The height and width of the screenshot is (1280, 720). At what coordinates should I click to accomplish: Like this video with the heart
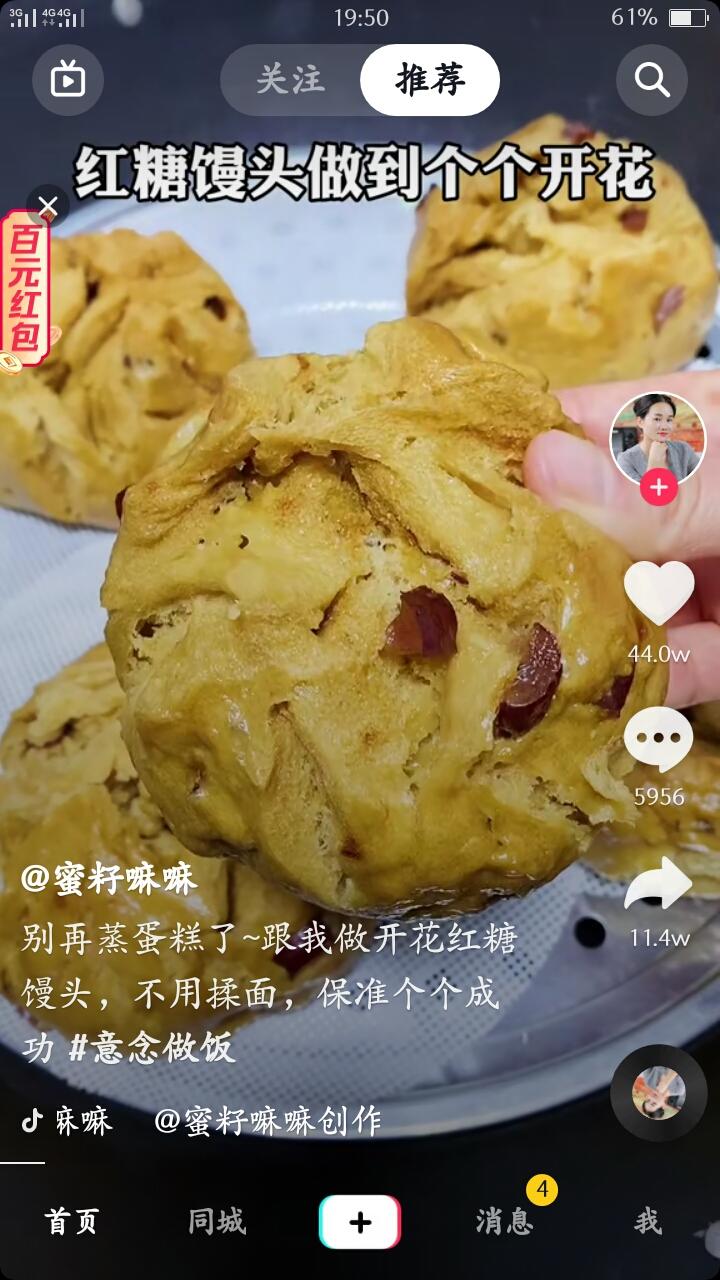tap(658, 593)
